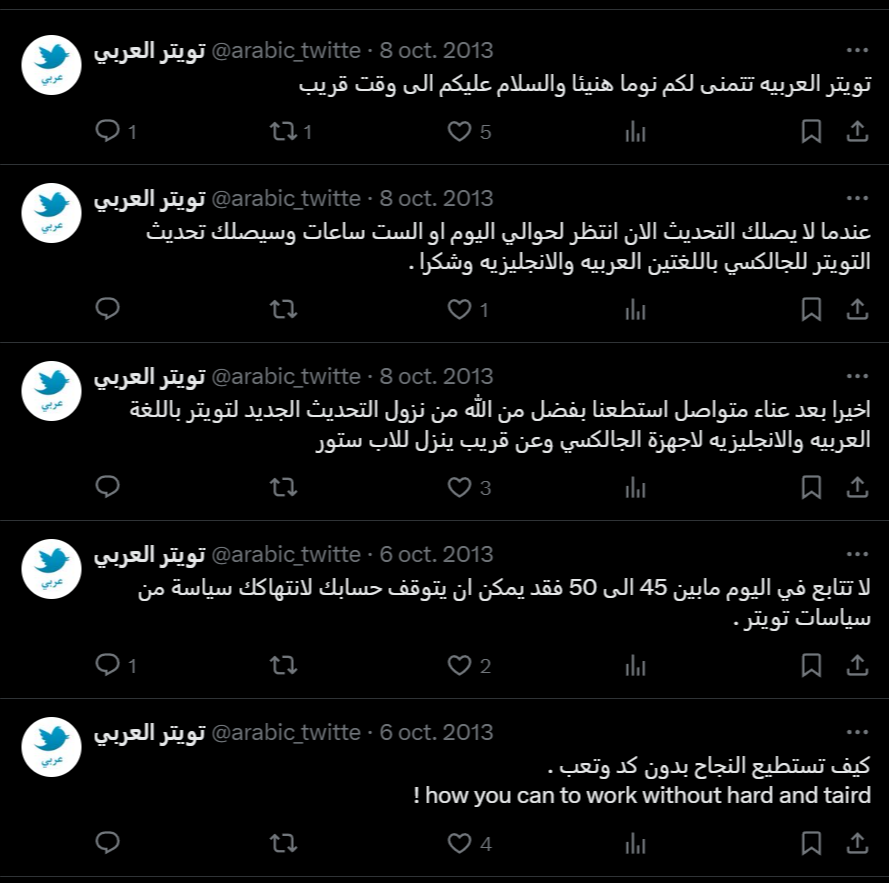The image size is (889, 883).
Task: Like the tweet about 45 to 50 follows
Action: point(459,665)
